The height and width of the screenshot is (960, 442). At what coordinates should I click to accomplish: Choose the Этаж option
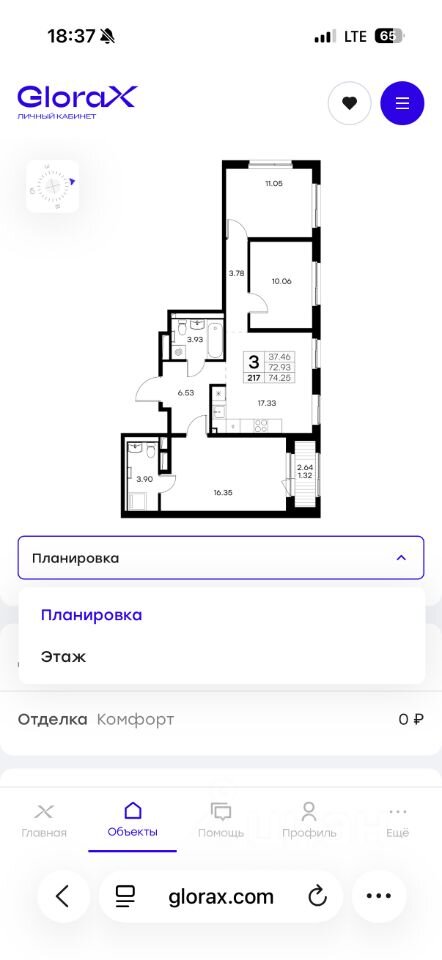(x=63, y=657)
